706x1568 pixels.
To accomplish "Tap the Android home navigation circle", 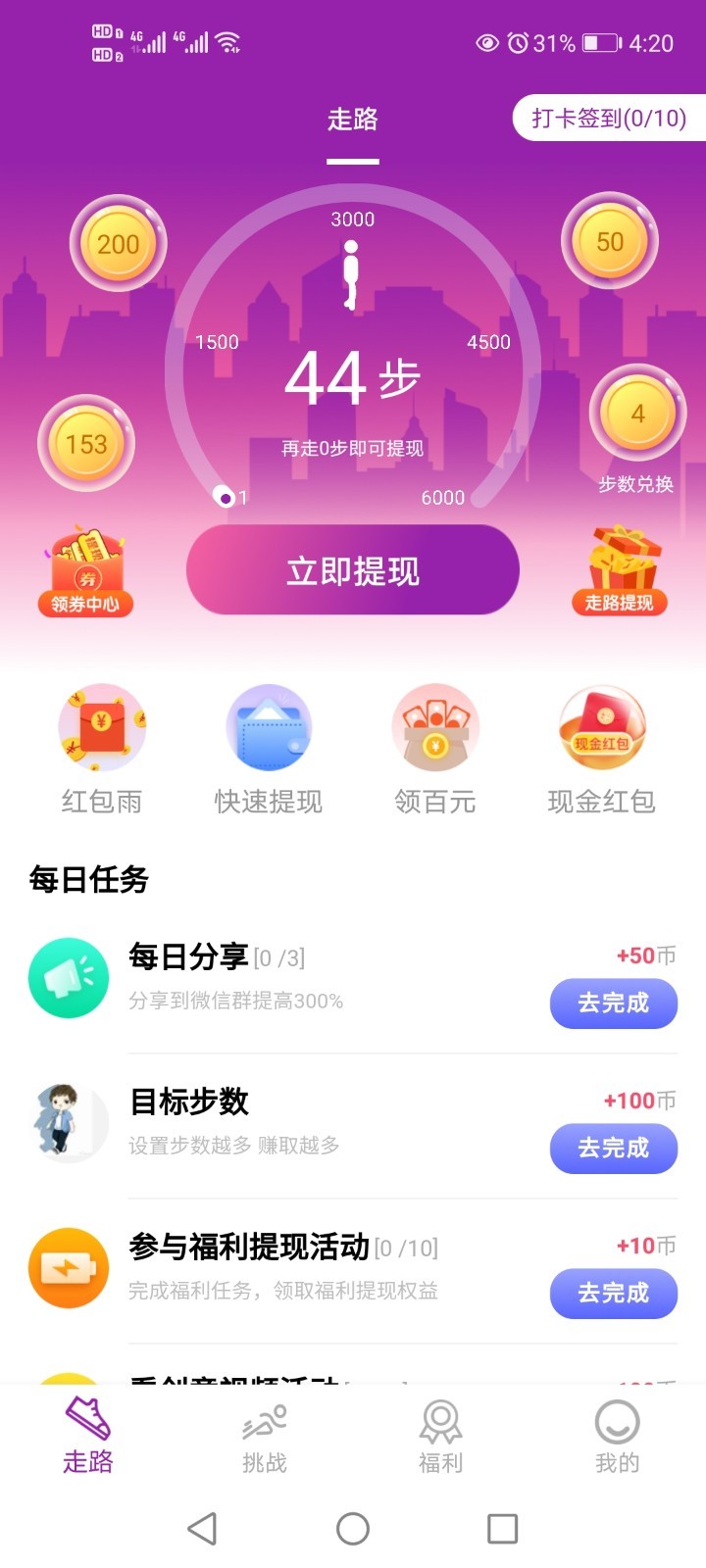I will pos(353,1528).
